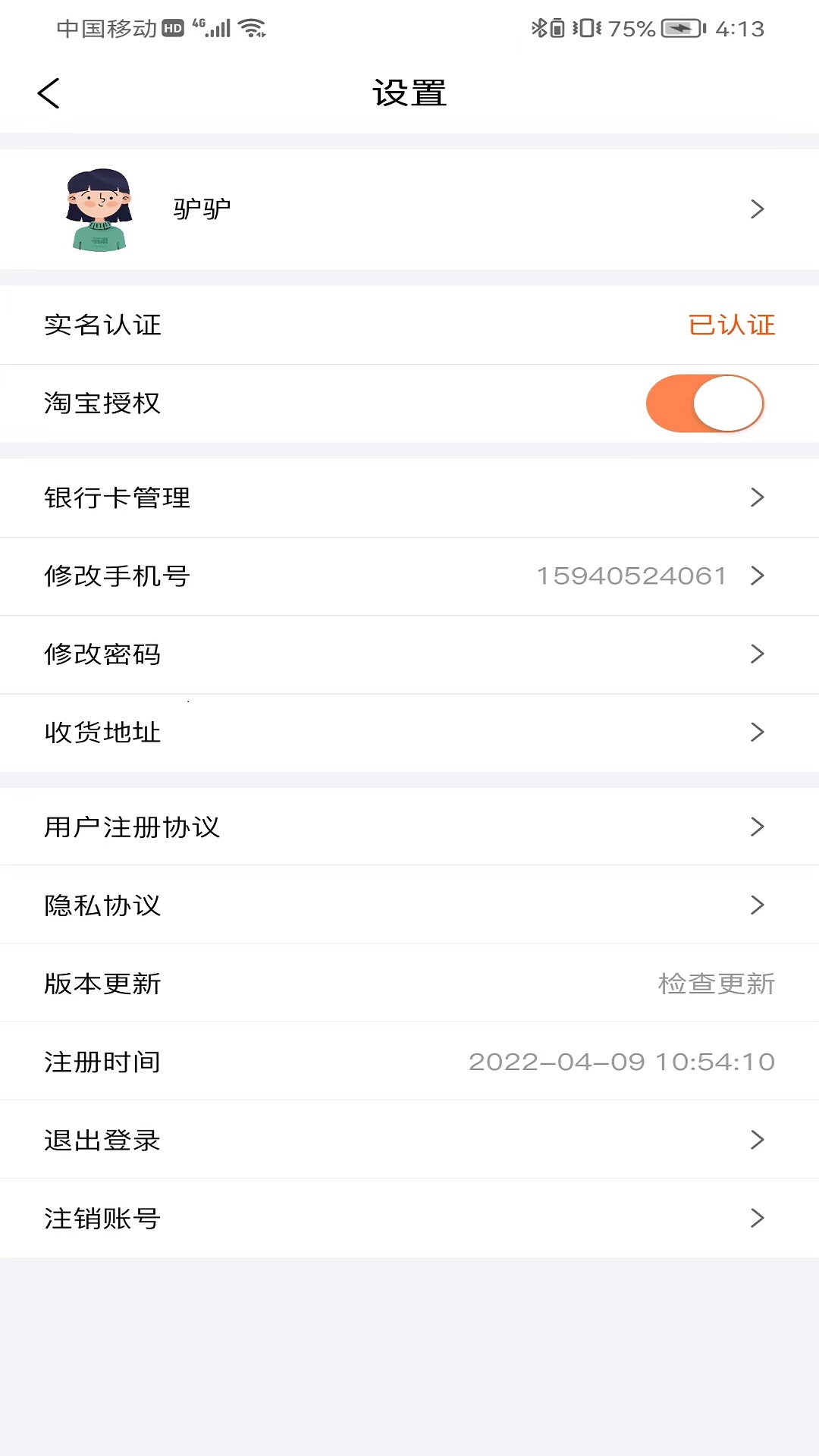Viewport: 819px width, 1456px height.
Task: Open 修改手机号
Action: point(409,576)
